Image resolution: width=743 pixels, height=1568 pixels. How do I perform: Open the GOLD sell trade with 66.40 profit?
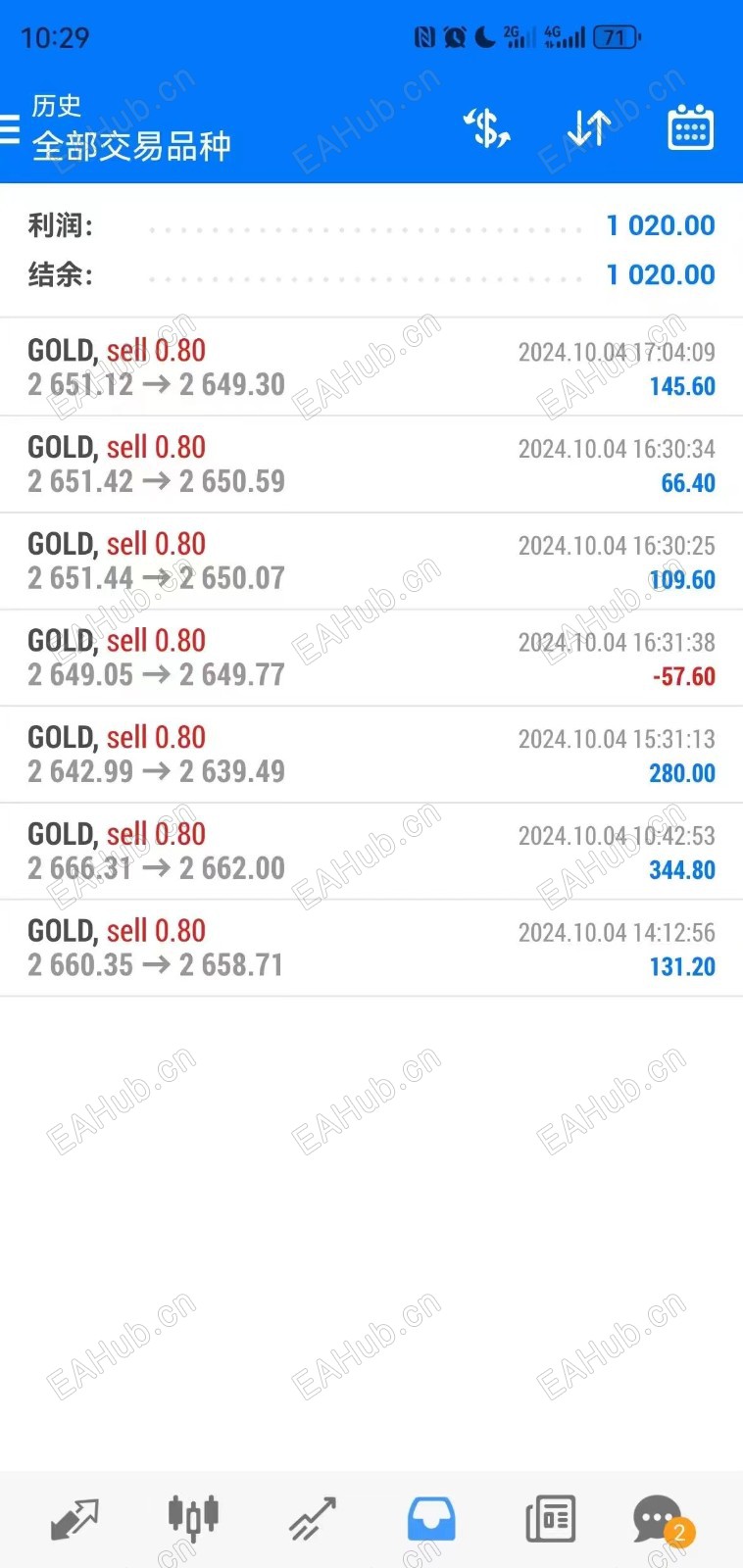tap(371, 465)
